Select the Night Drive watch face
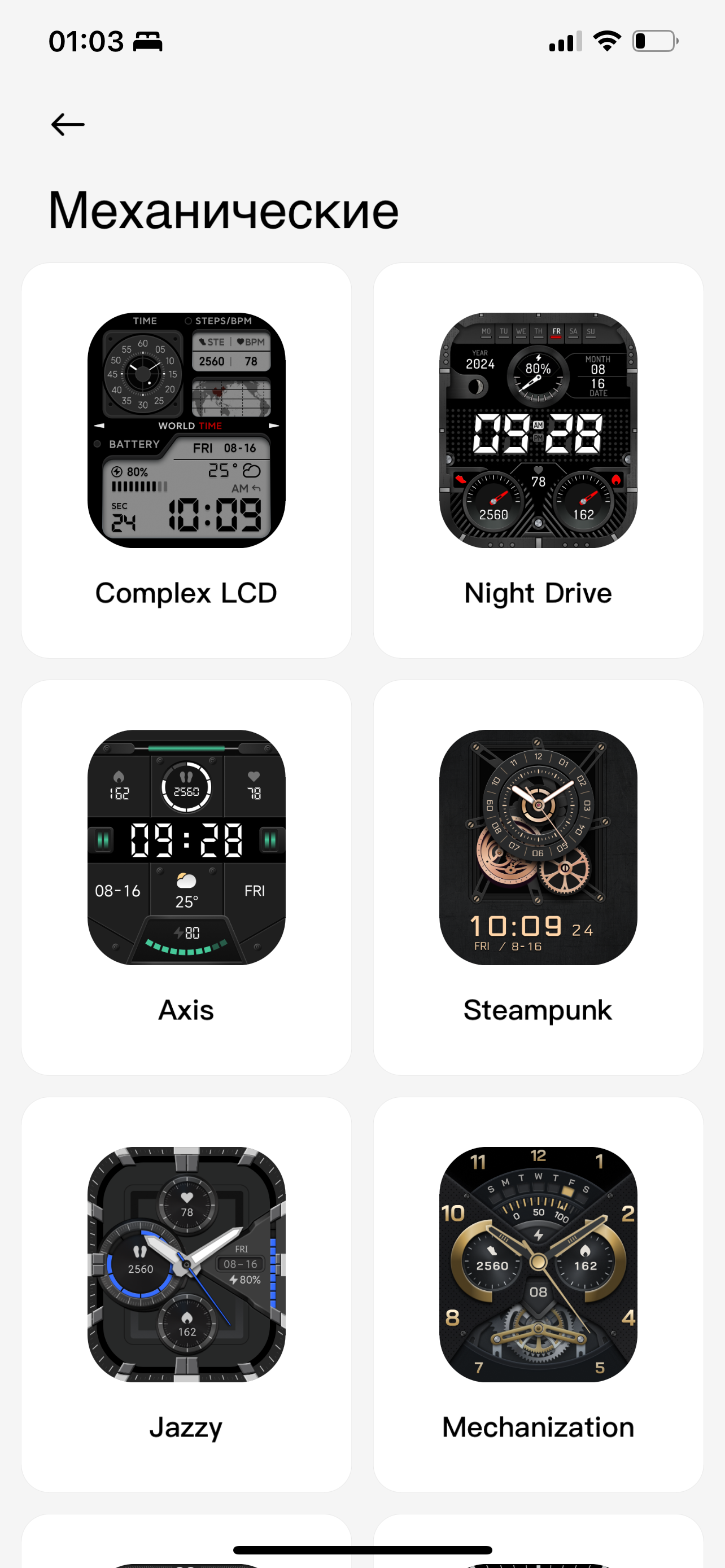This screenshot has width=725, height=1568. [538, 460]
